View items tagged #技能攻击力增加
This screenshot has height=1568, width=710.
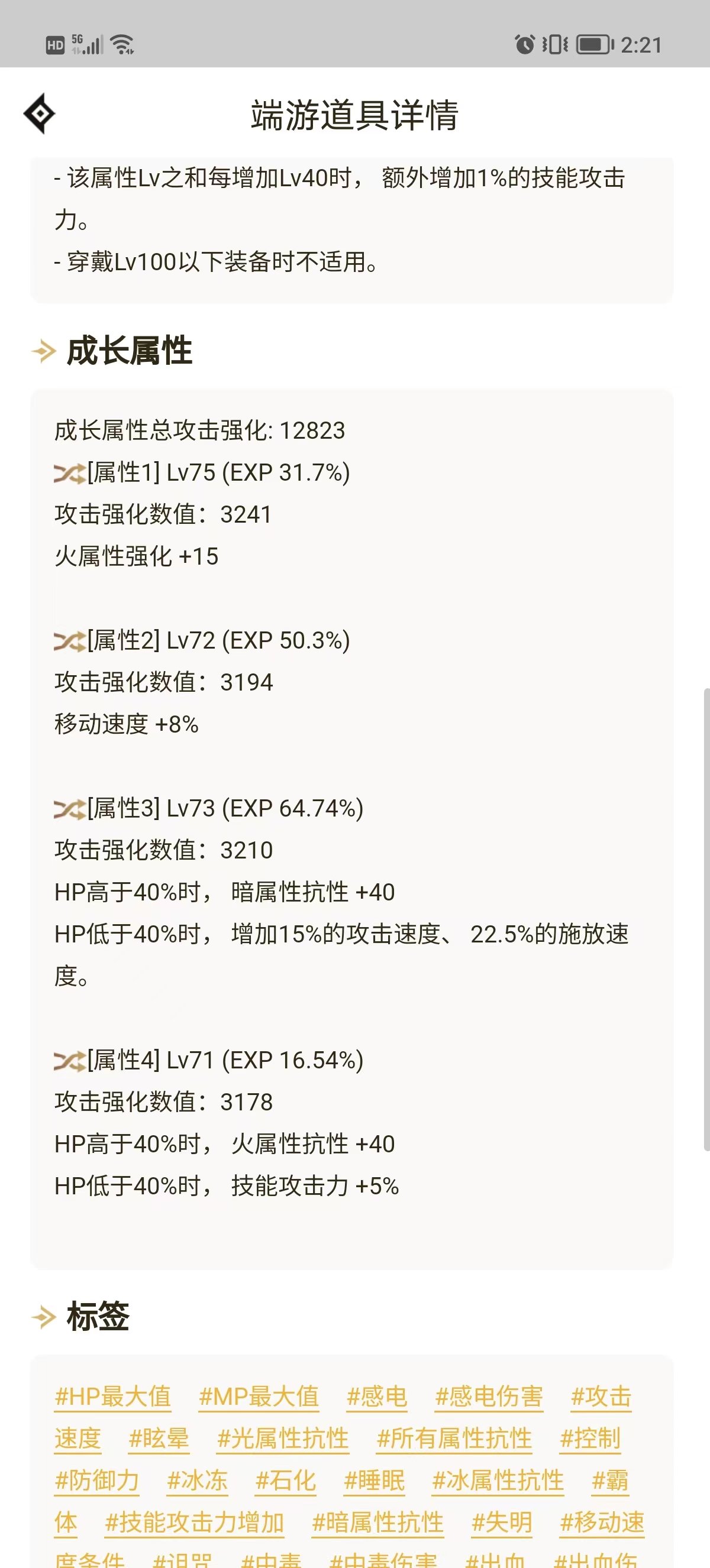tap(194, 1522)
